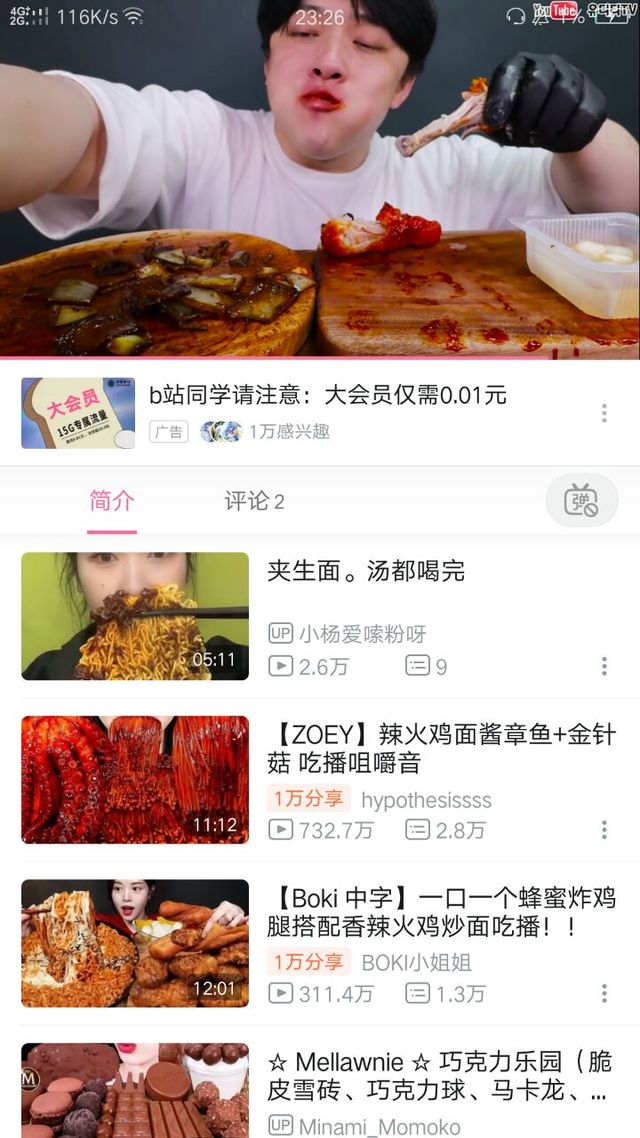This screenshot has width=640, height=1138.
Task: Open the Mellawnie 巧克力乐园 video
Action: pos(440,1076)
